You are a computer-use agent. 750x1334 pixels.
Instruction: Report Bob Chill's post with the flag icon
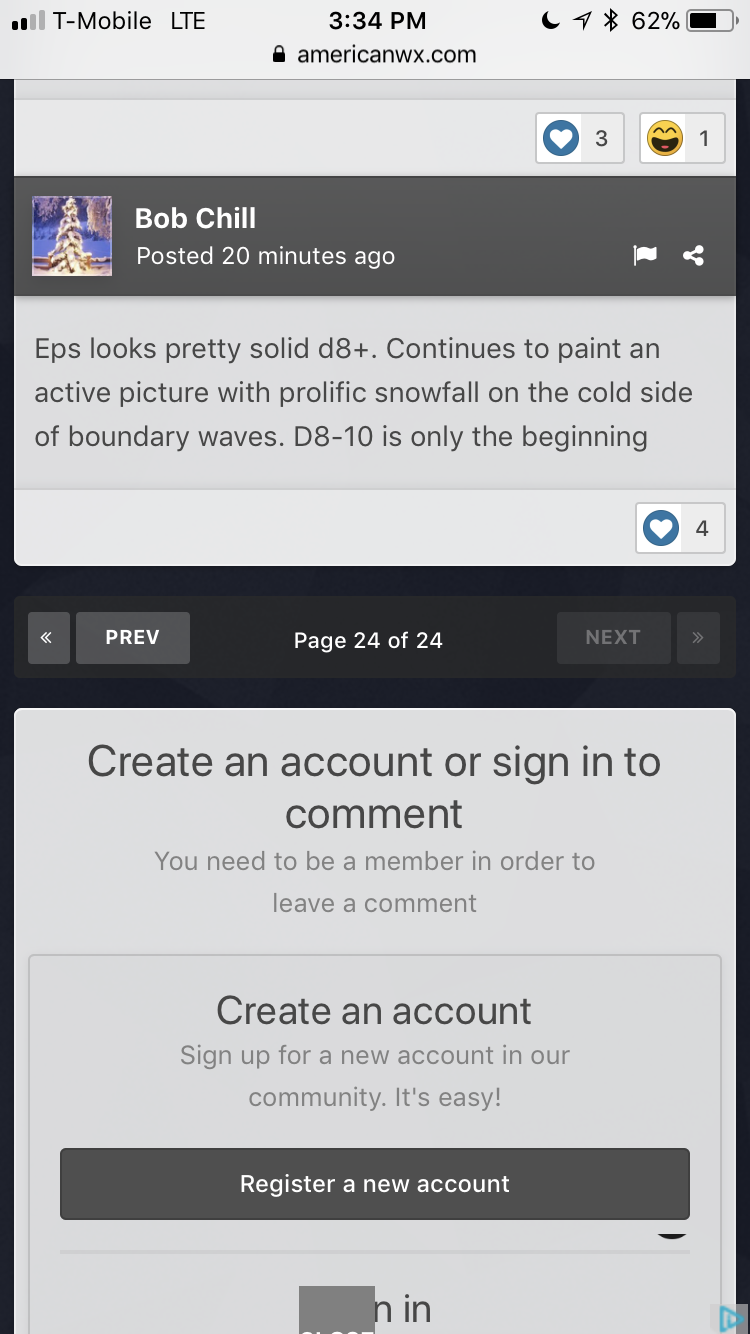[x=645, y=256]
